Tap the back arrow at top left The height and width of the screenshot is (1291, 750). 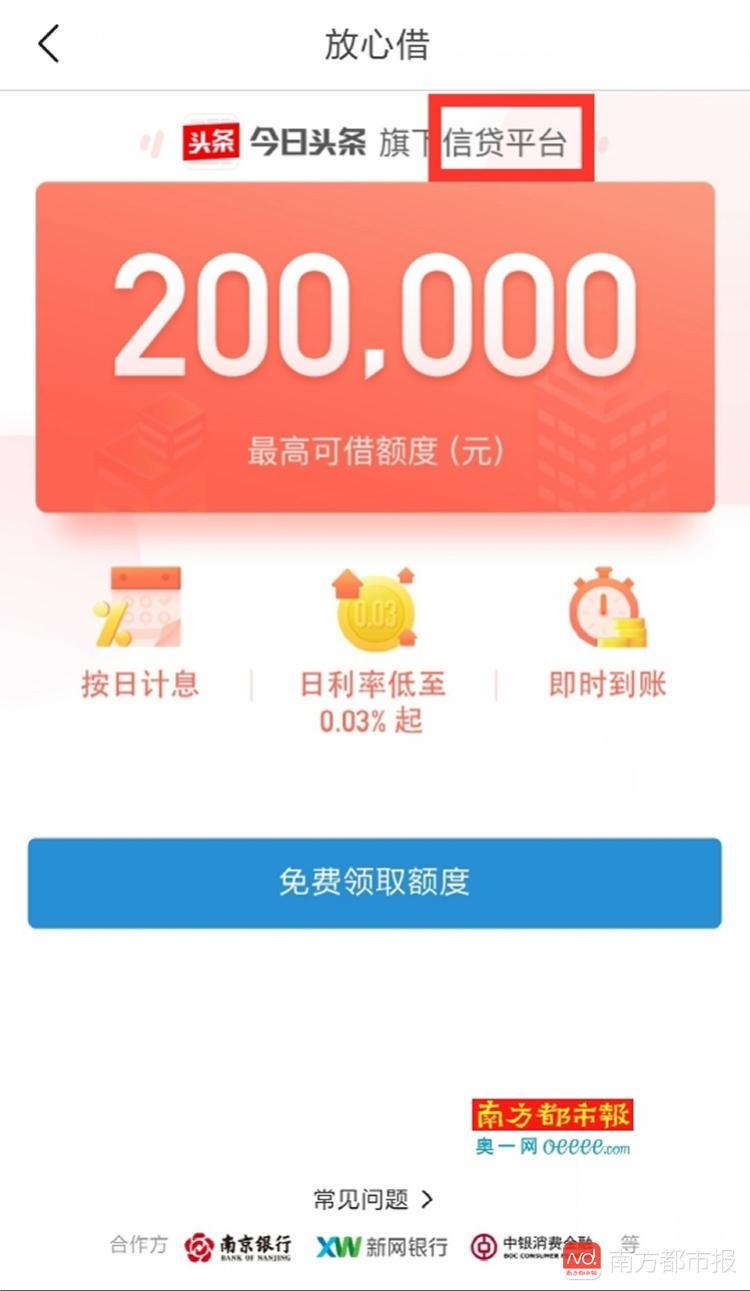pyautogui.click(x=48, y=45)
